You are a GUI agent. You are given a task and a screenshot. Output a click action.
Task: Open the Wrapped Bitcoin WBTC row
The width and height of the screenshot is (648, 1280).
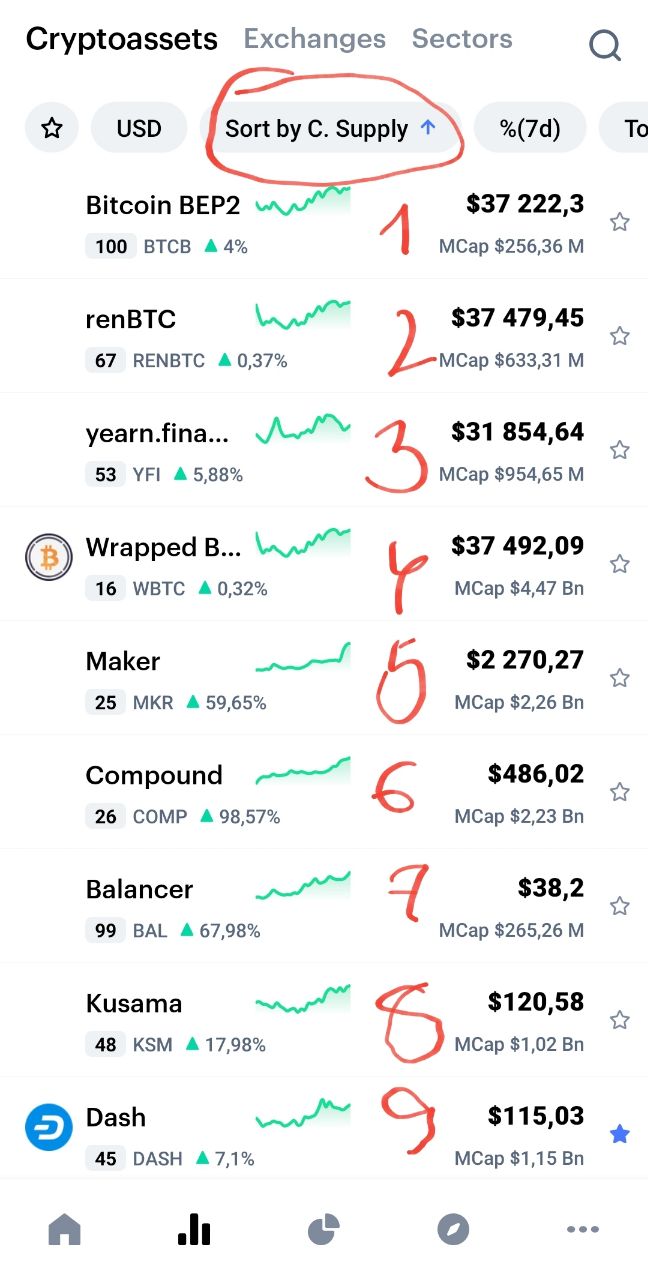324,564
